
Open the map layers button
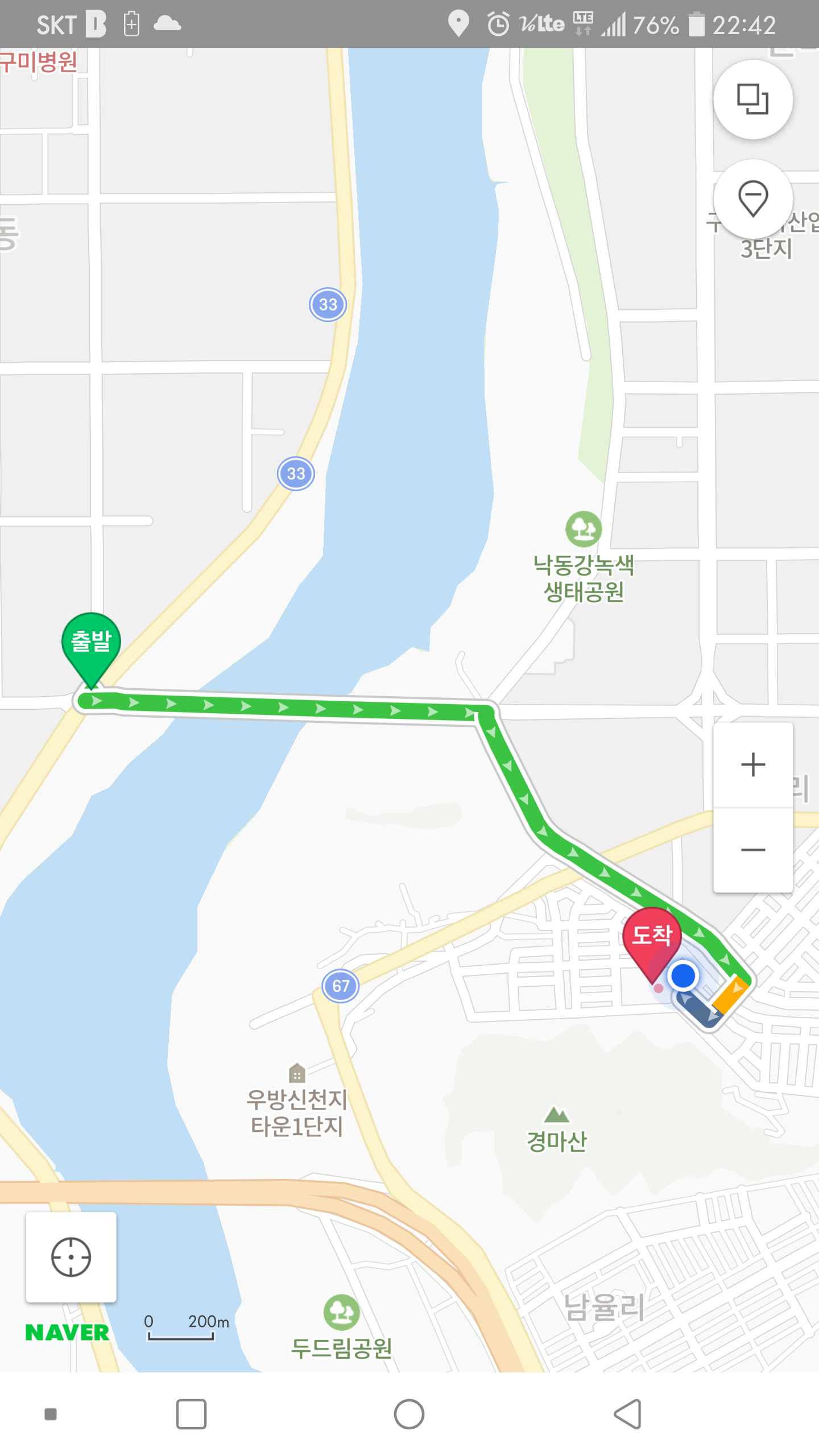pyautogui.click(x=752, y=100)
